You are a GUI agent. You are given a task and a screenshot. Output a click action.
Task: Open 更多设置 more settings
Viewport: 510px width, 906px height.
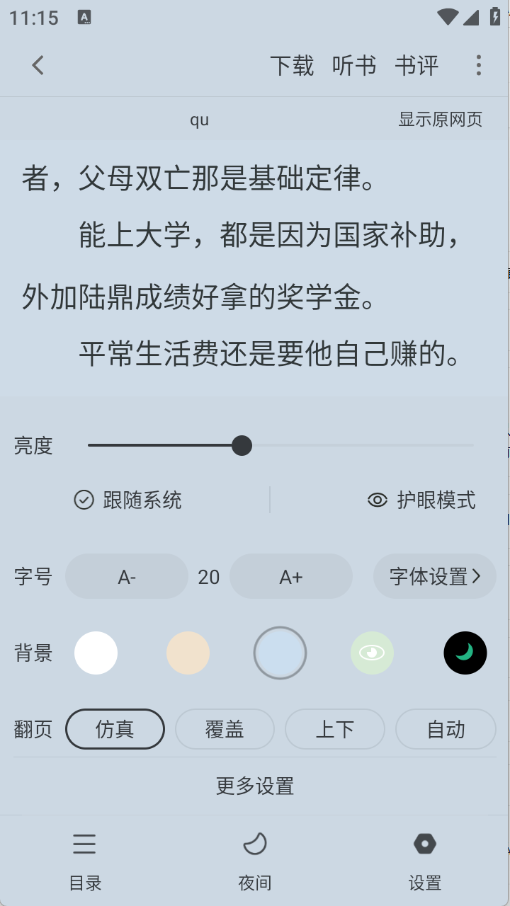[255, 786]
